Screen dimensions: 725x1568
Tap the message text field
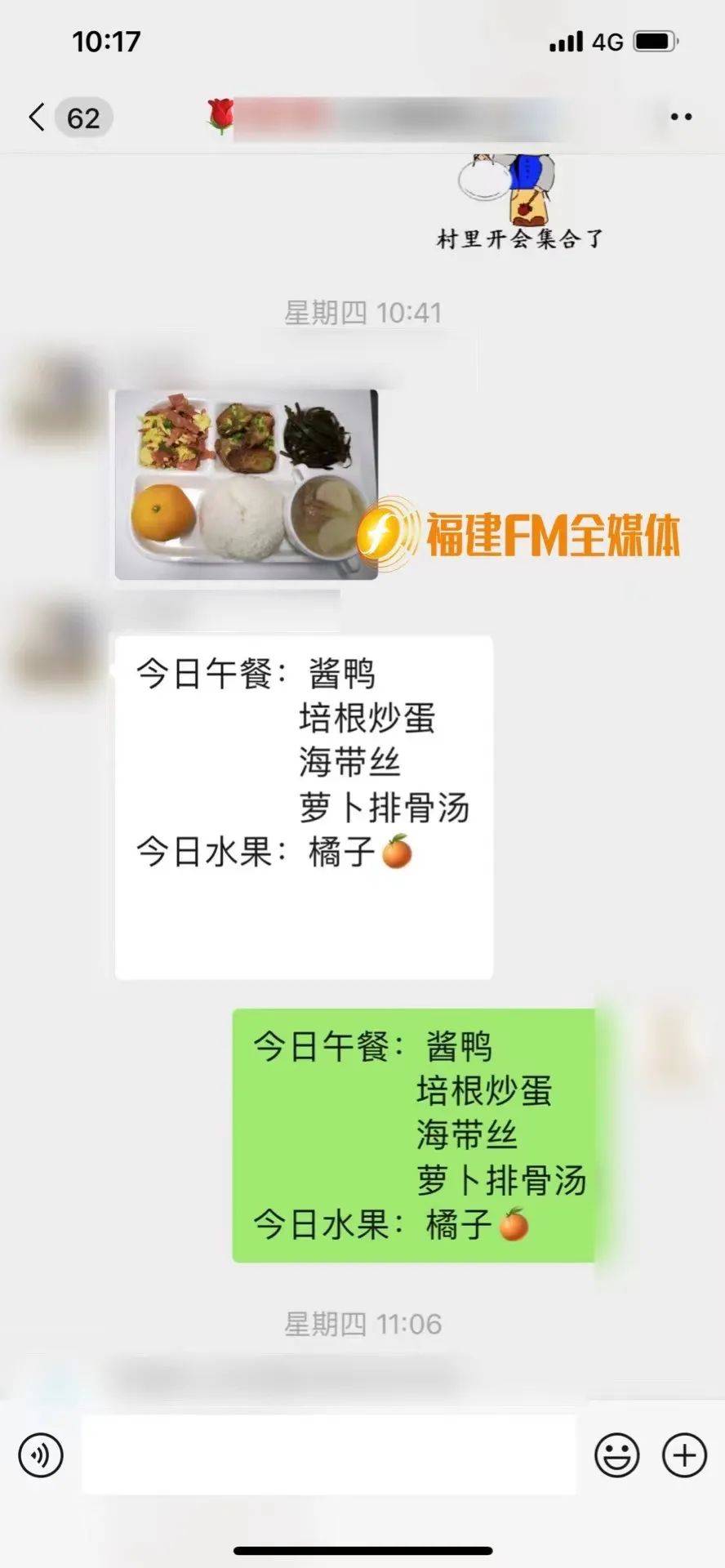(328, 1454)
